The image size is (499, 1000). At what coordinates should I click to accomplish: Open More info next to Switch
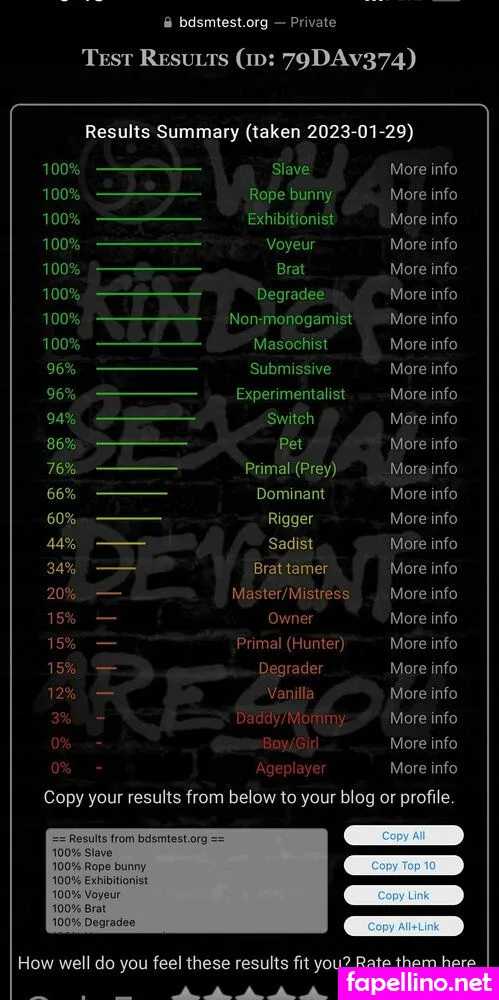[424, 418]
